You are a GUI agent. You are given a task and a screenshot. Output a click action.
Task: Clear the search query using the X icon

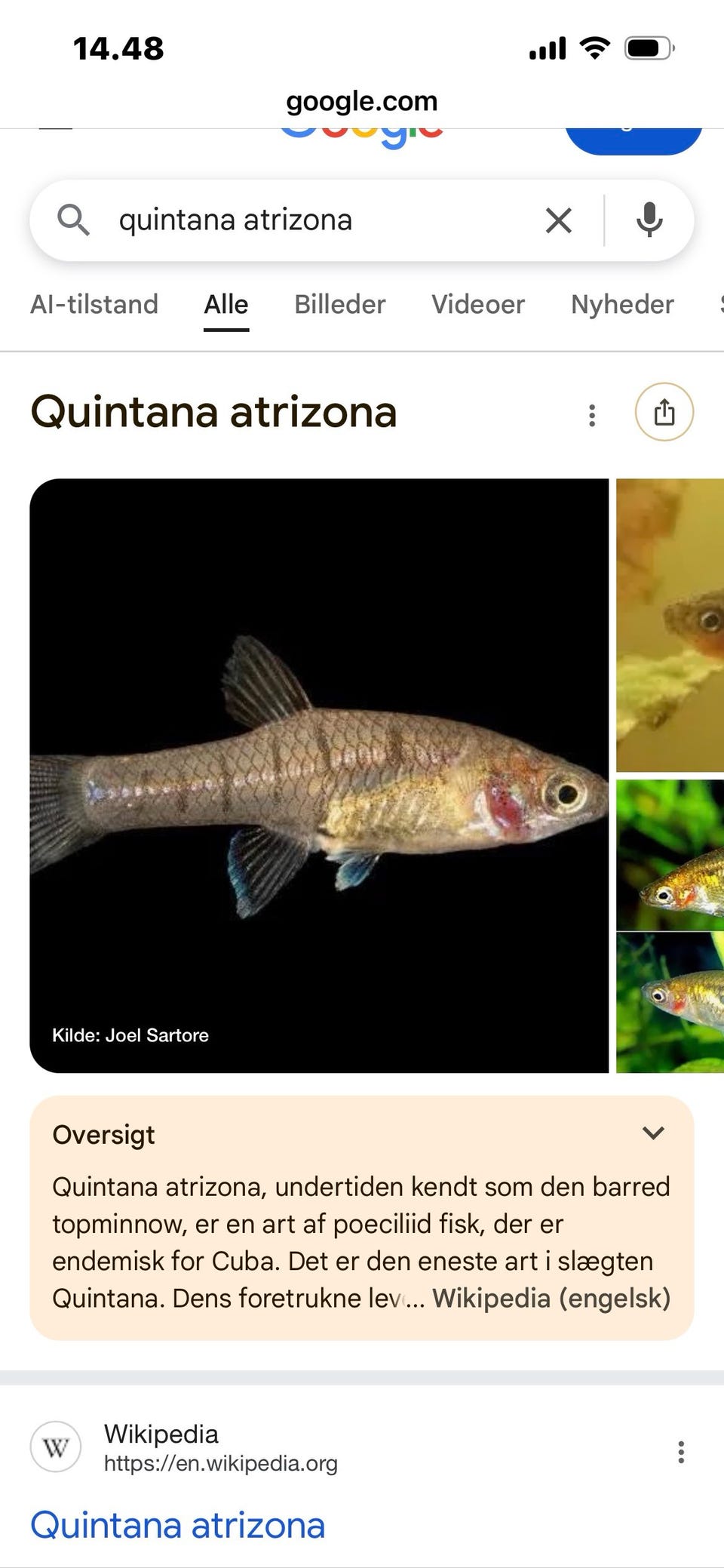point(558,220)
